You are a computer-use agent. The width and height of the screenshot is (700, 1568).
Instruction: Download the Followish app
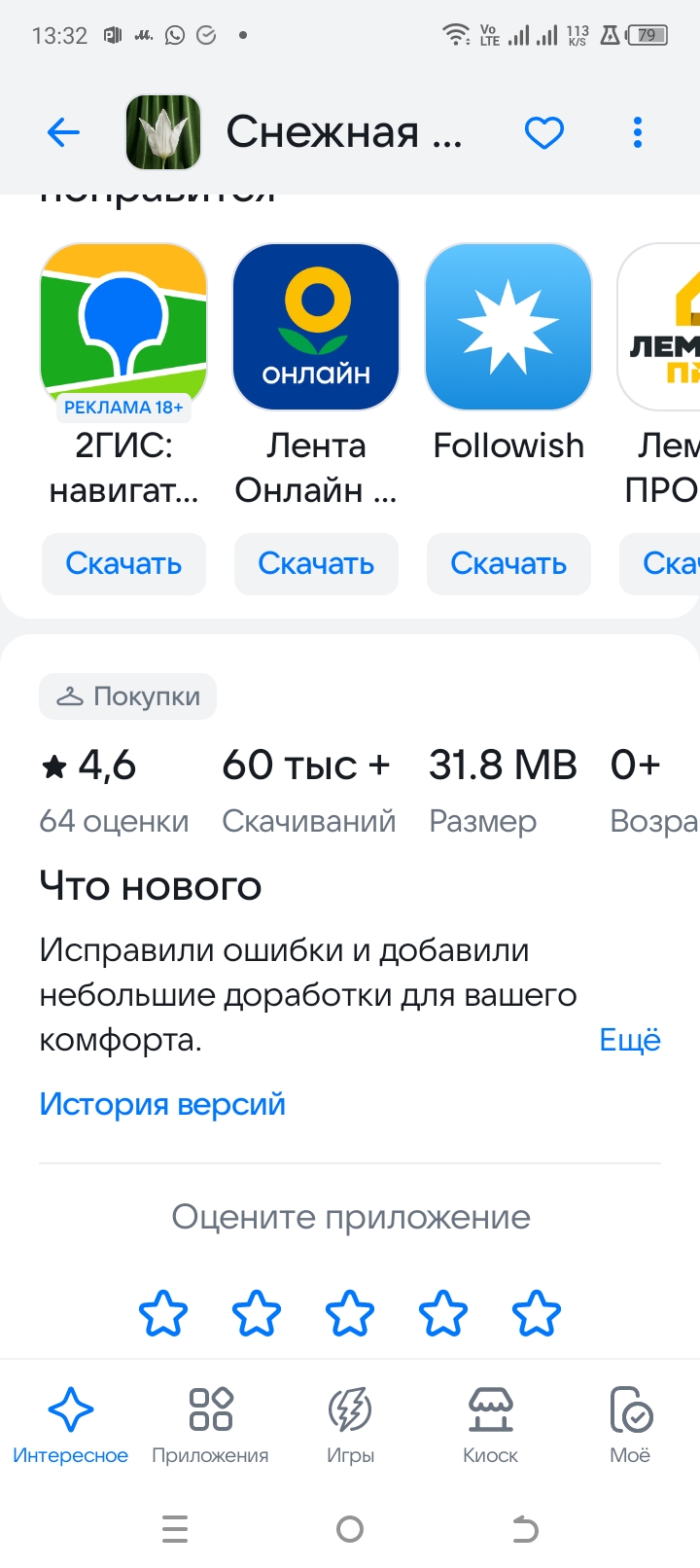(x=508, y=563)
